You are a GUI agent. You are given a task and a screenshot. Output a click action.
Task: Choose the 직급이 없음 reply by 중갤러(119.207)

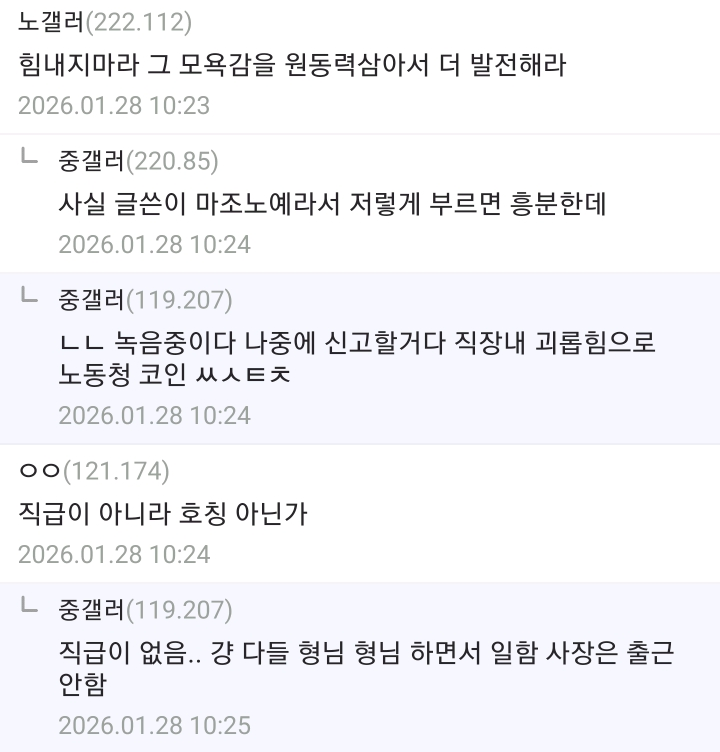(365, 668)
